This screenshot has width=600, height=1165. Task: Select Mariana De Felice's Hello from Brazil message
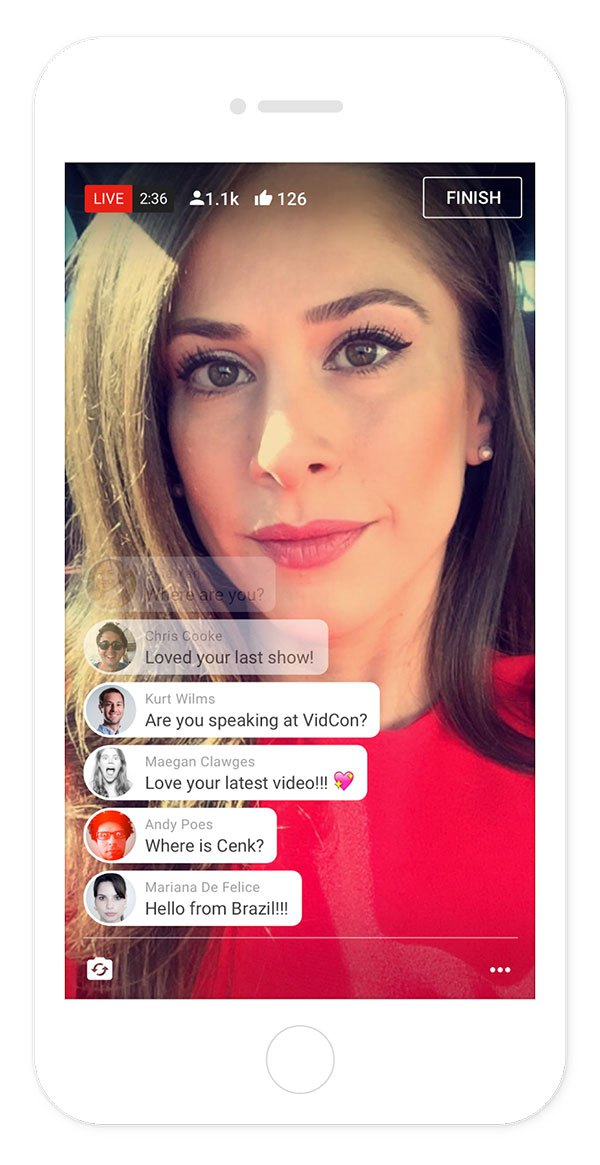tap(193, 898)
